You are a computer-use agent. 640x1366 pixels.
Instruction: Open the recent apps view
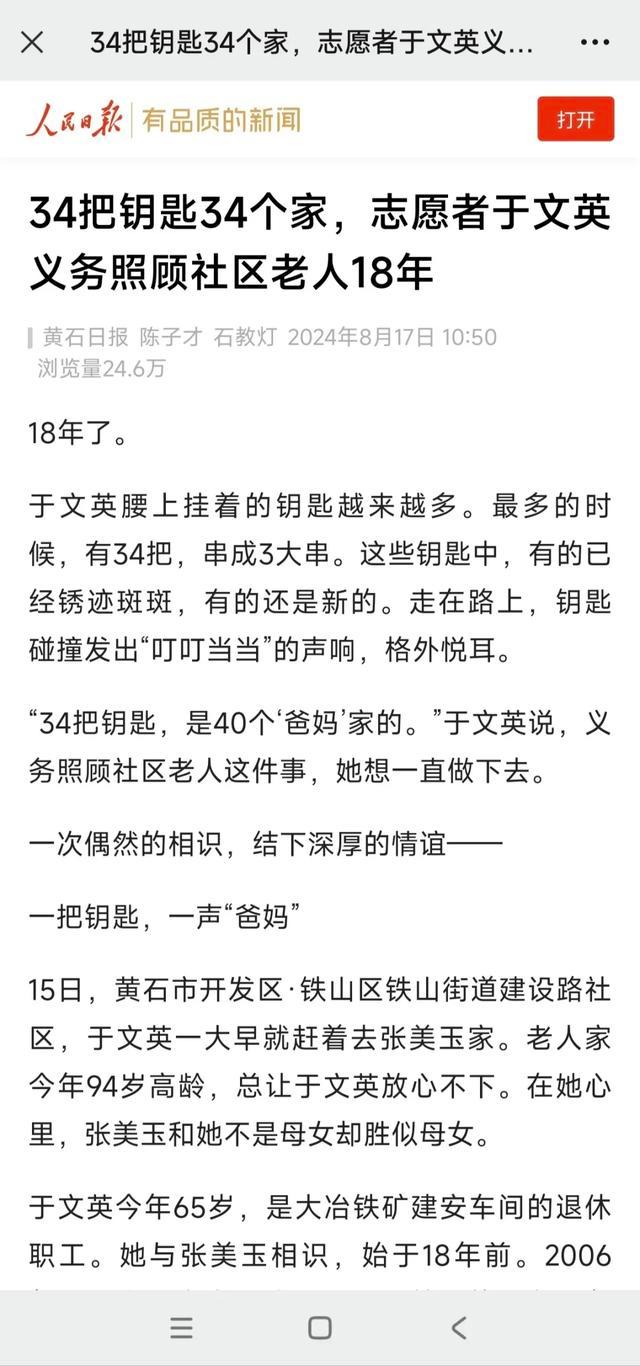coord(181,1328)
